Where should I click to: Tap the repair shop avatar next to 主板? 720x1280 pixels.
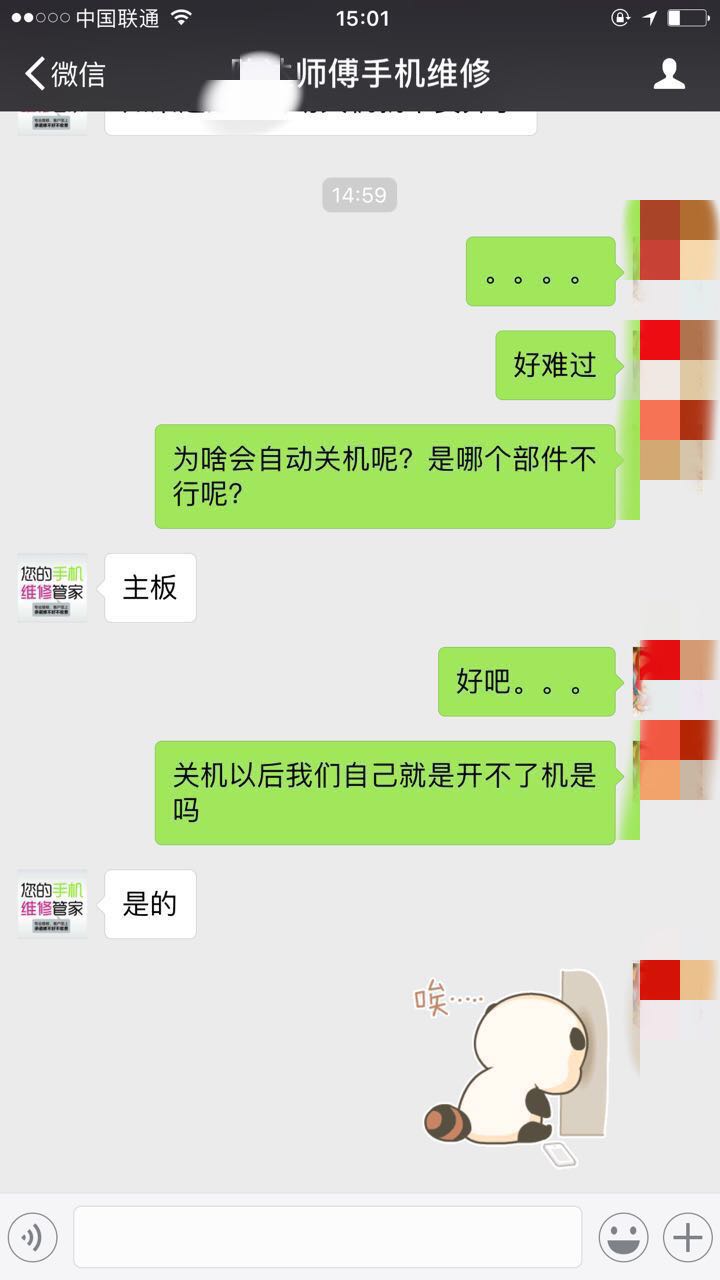[51, 588]
